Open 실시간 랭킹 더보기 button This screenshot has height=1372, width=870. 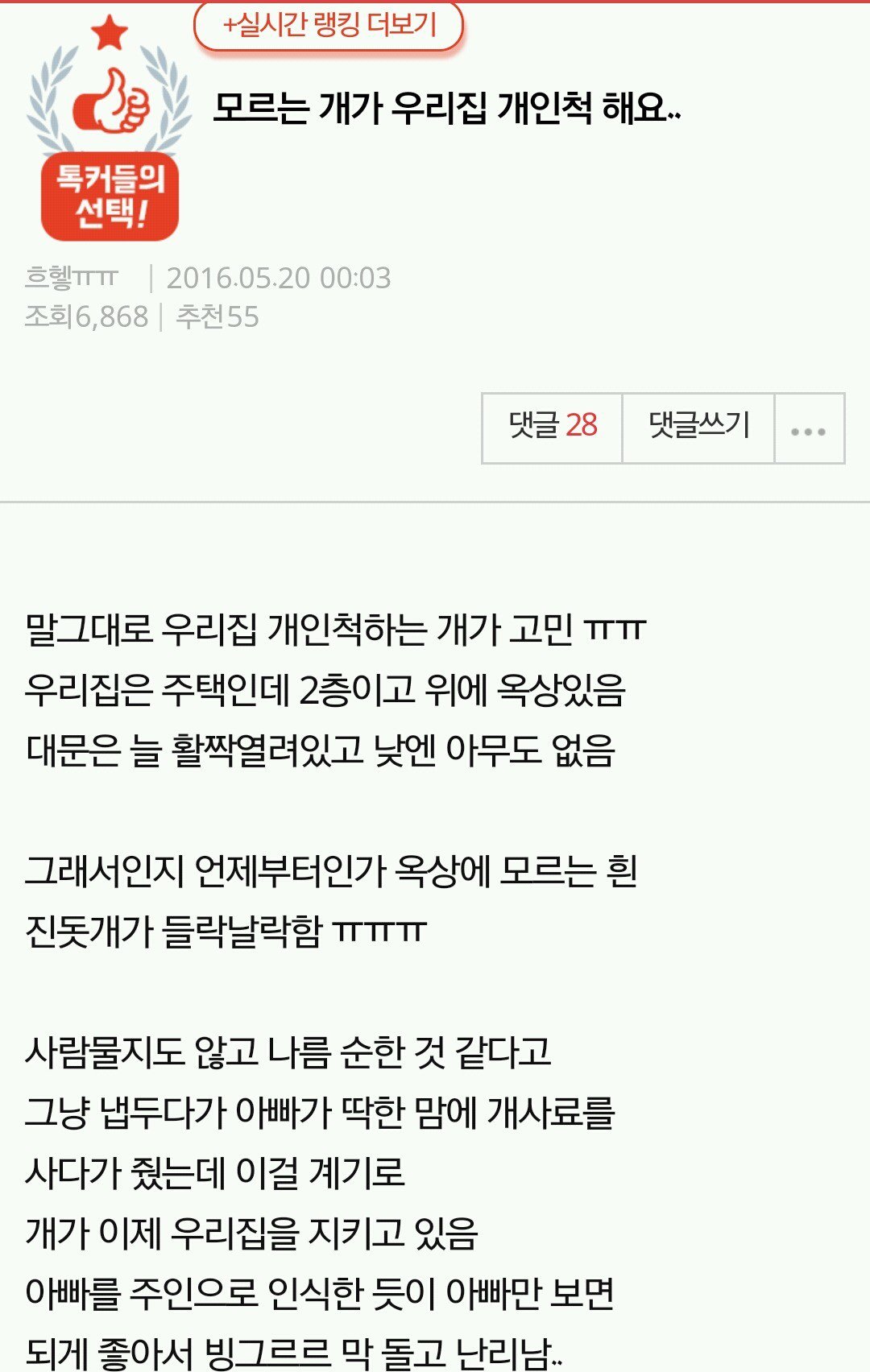coord(329,26)
